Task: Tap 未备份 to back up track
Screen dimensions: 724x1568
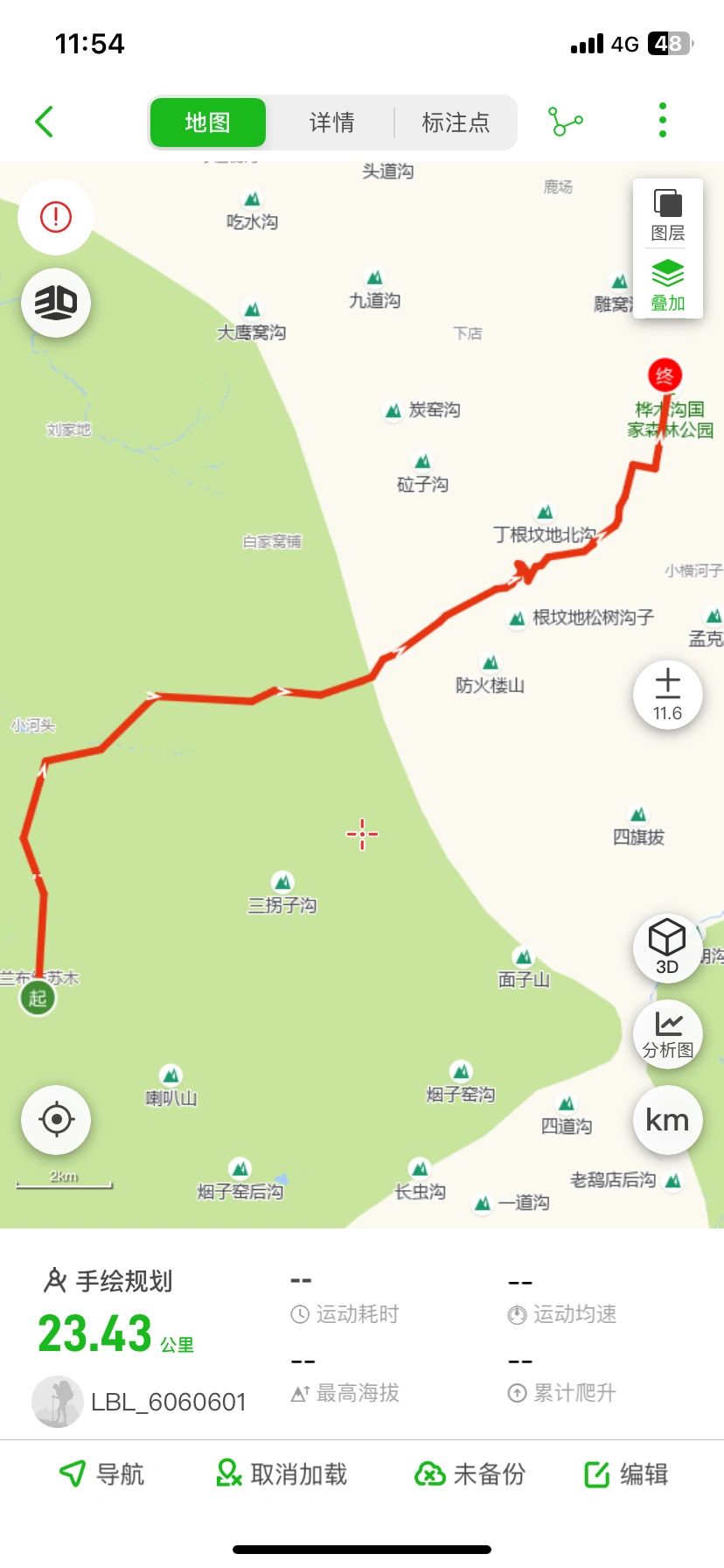Action: tap(470, 1474)
